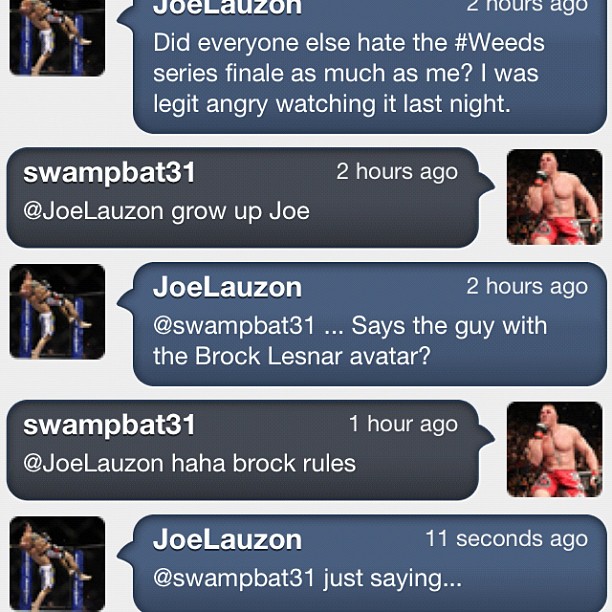Open JoeLauzon's Brock Lesnar avatar reply
The image size is (612, 612).
coord(368,326)
